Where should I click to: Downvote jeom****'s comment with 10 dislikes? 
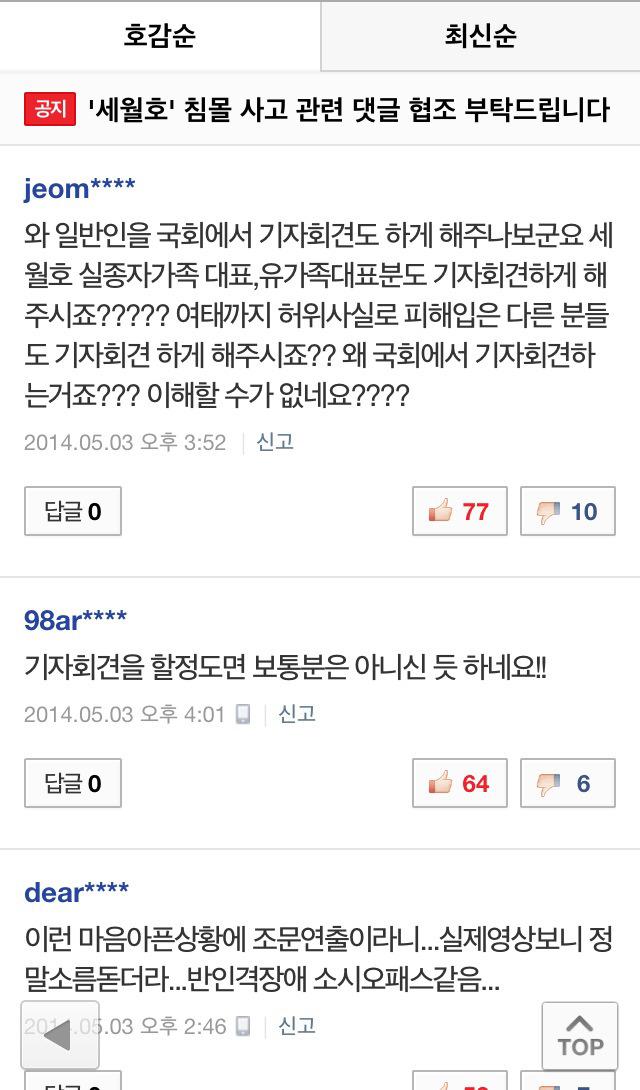567,512
